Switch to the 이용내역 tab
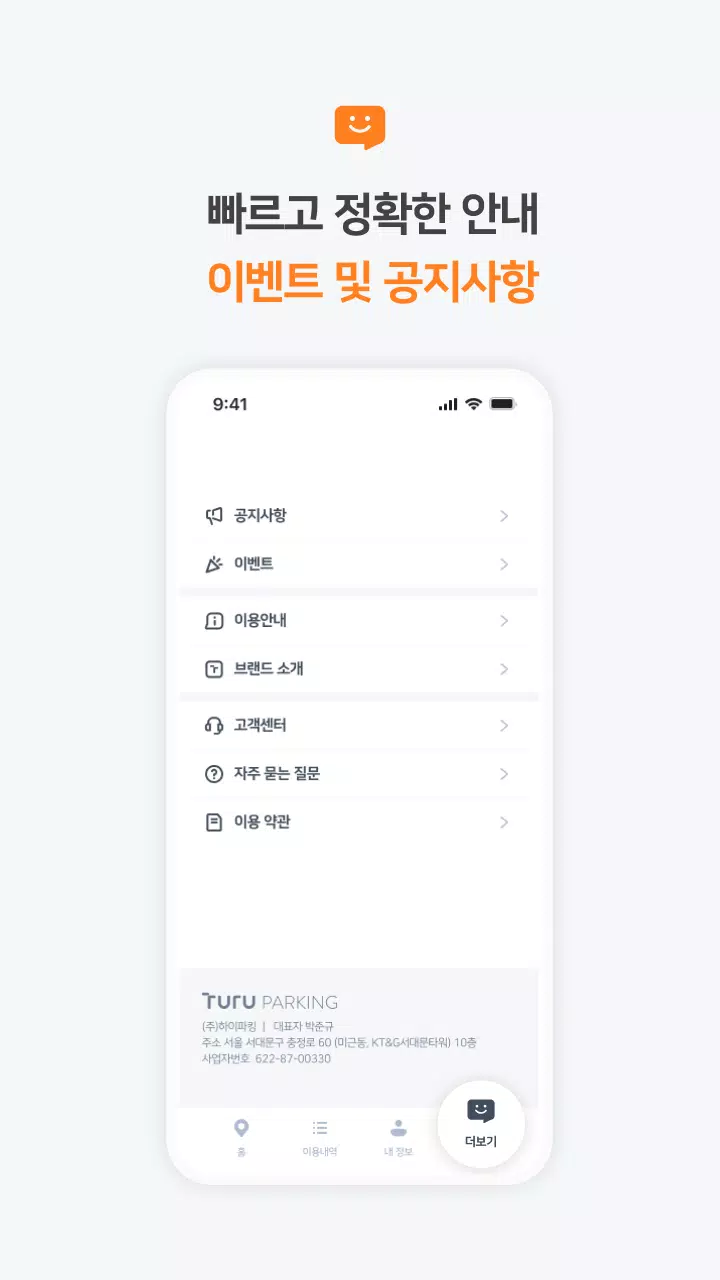Viewport: 720px width, 1280px height. (320, 1132)
